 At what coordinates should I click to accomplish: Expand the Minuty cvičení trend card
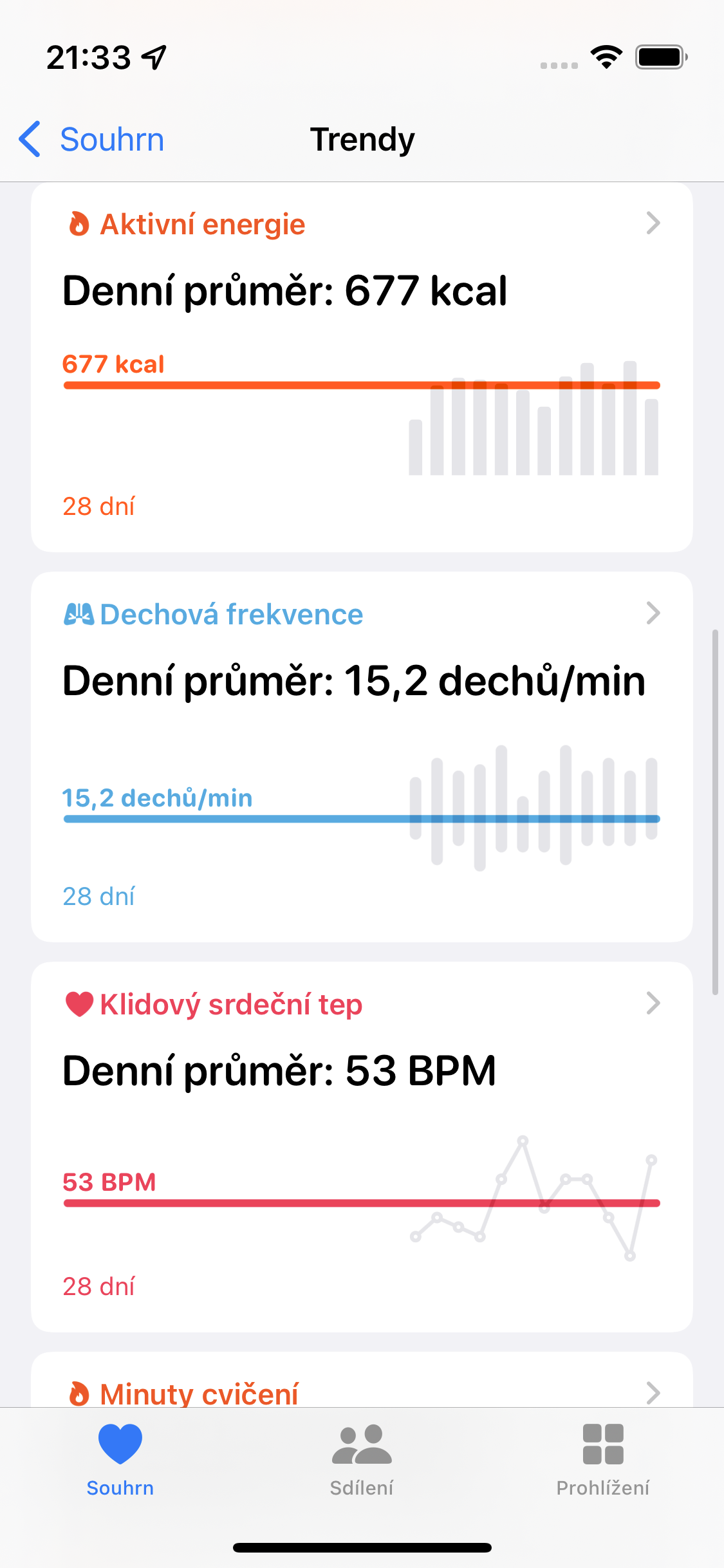(x=654, y=1394)
